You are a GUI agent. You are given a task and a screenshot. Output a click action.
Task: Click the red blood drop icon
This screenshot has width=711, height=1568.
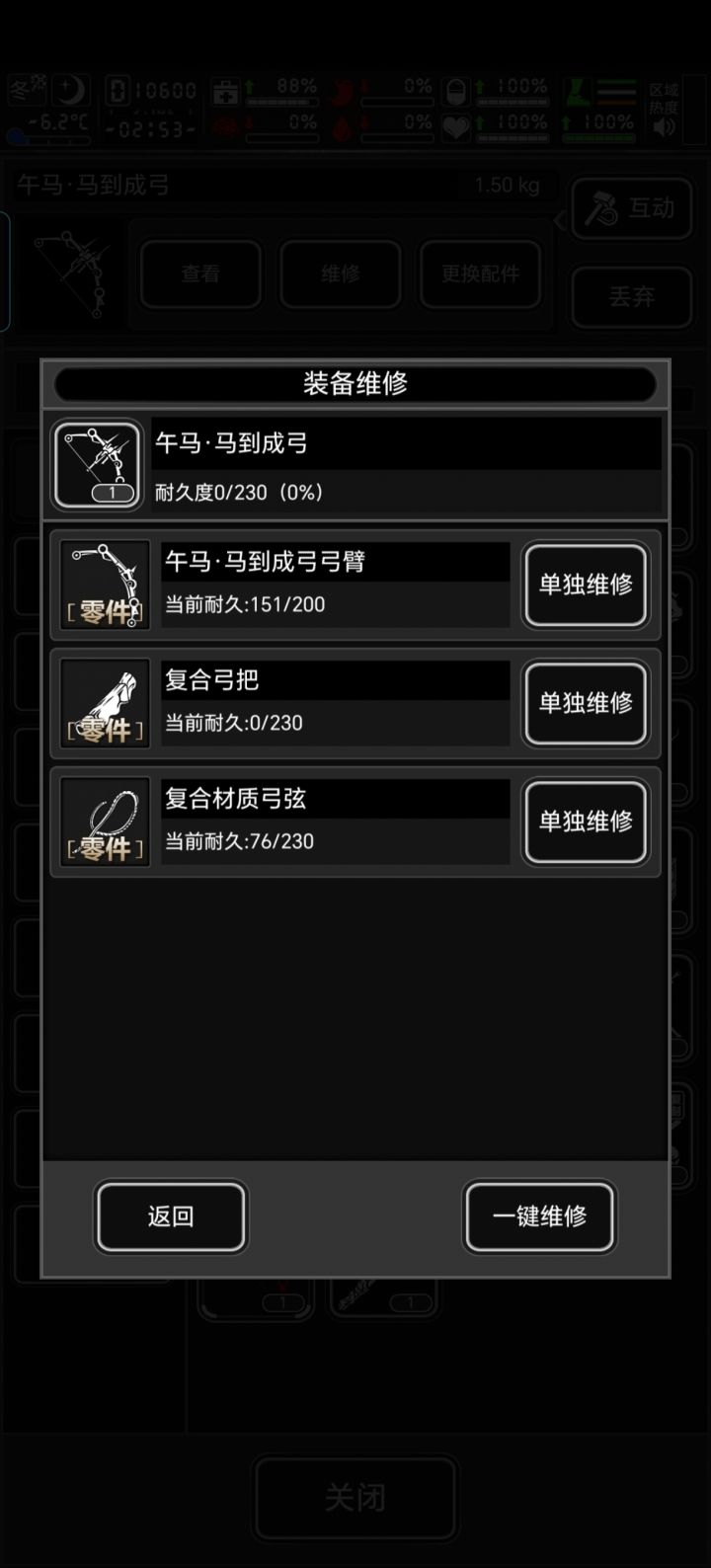point(341,126)
